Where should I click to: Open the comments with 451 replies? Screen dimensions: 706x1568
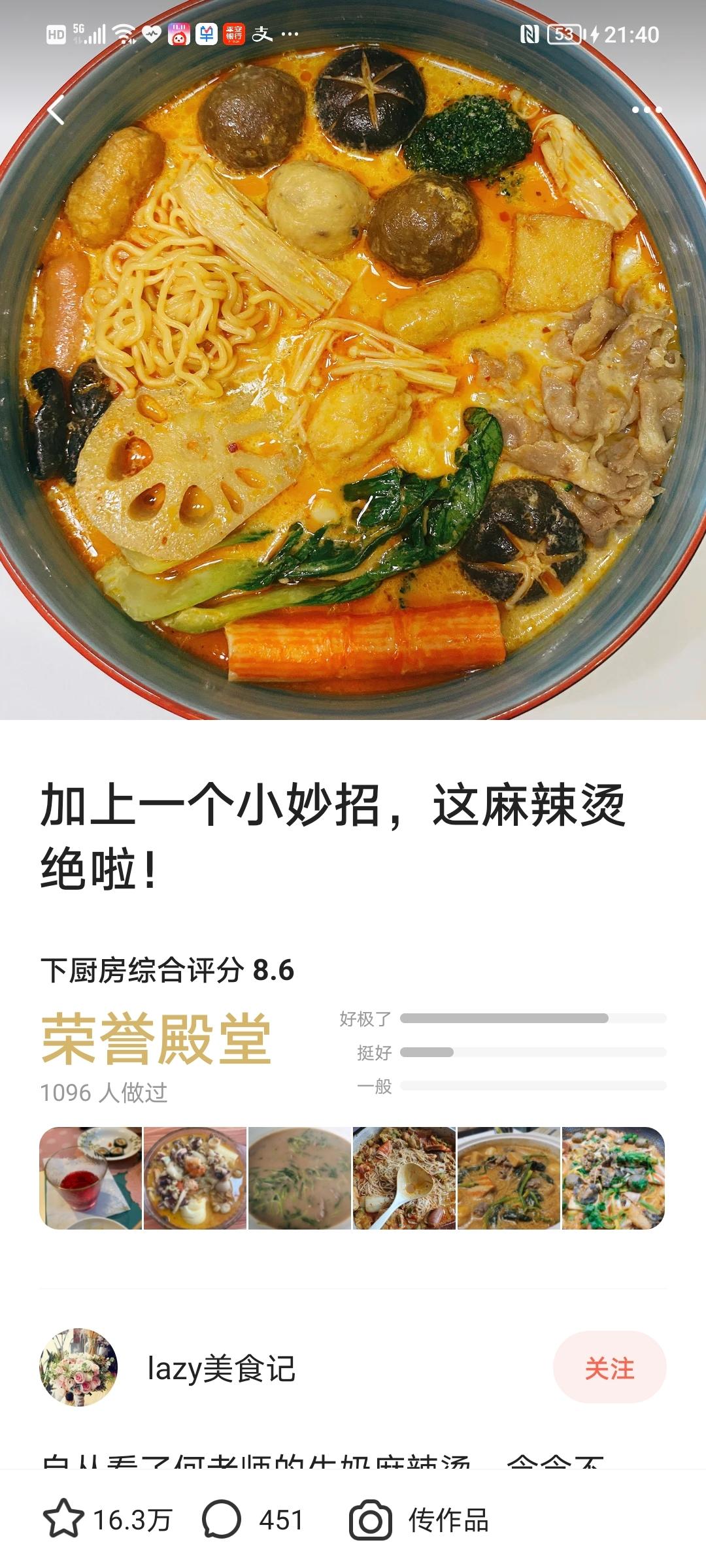(x=252, y=1520)
